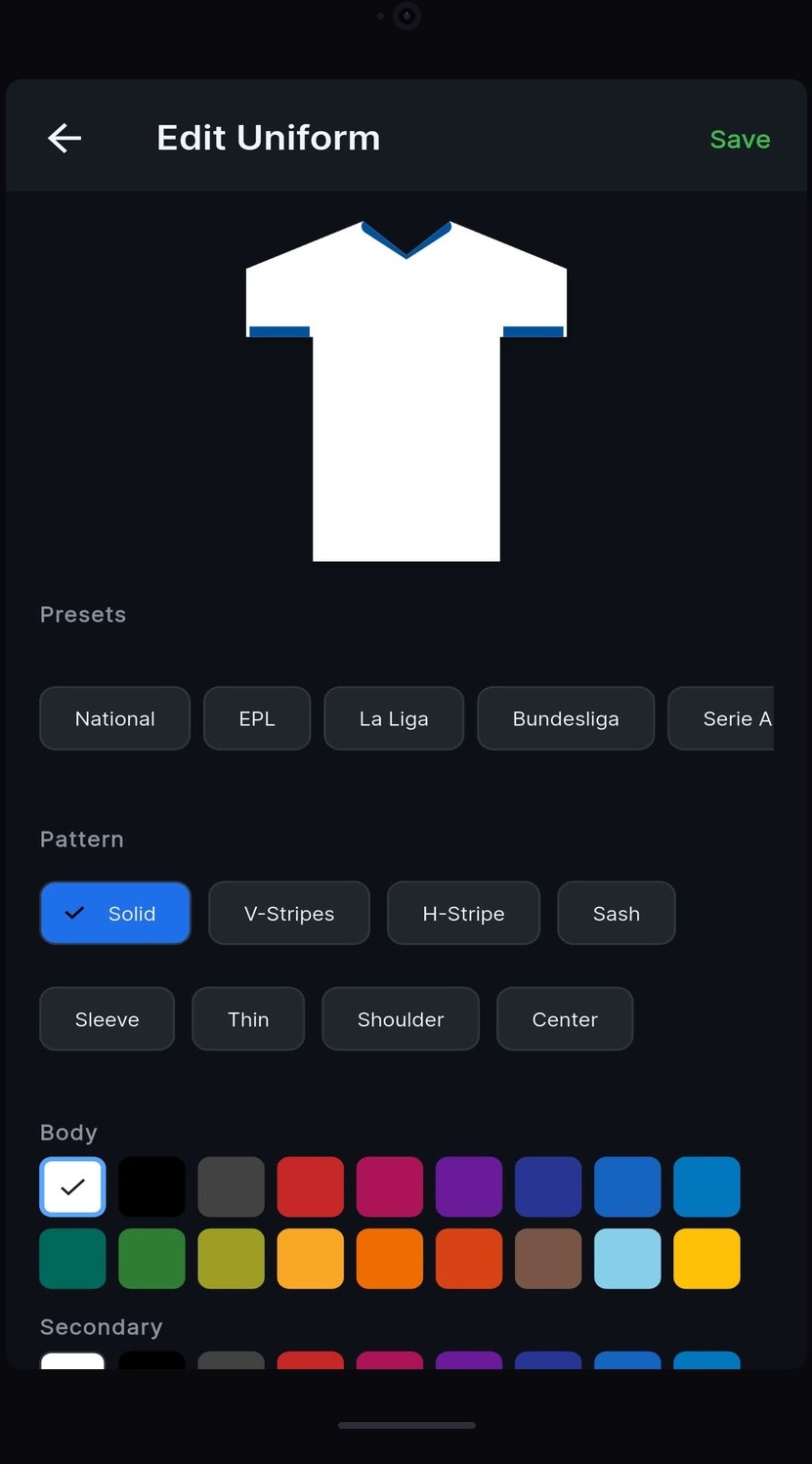Set pattern to H-Stripe
812x1464 pixels.
pyautogui.click(x=463, y=913)
